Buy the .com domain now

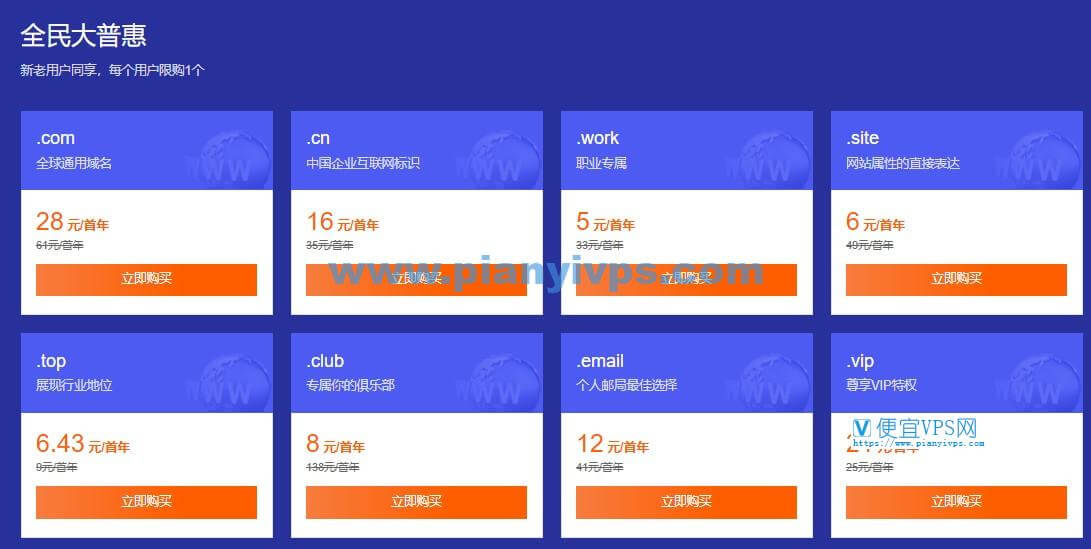[146, 279]
